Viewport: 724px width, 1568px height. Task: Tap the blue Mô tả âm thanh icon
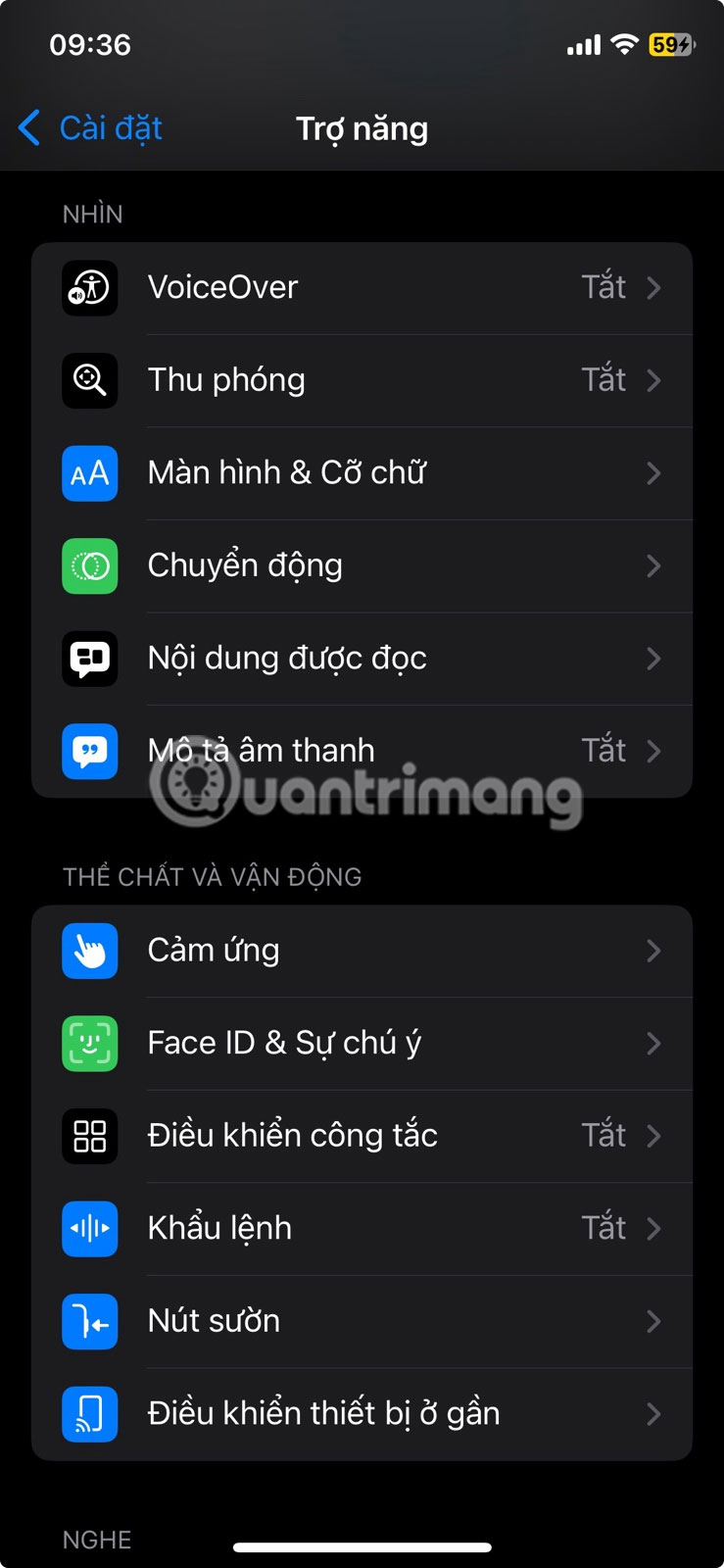click(89, 751)
